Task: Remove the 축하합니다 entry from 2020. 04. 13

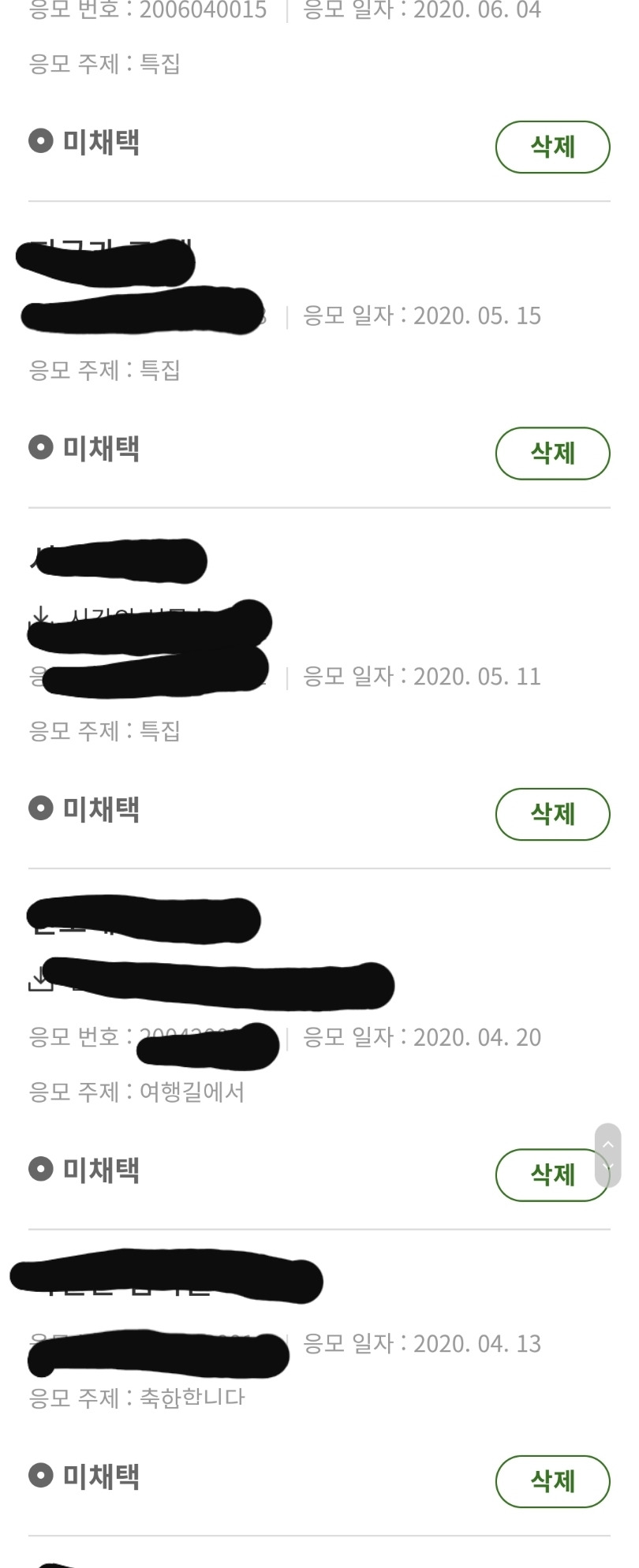Action: (x=552, y=1480)
